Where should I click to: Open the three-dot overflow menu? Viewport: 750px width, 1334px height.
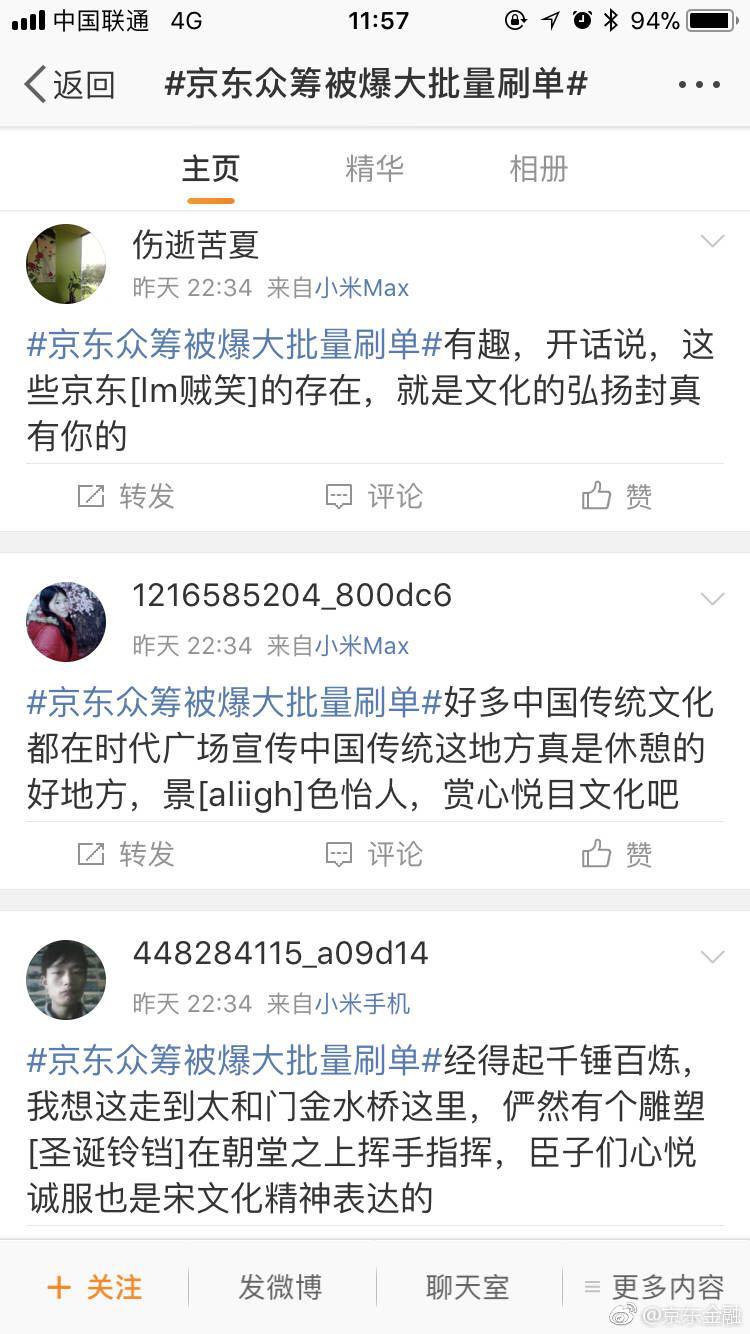pyautogui.click(x=699, y=85)
